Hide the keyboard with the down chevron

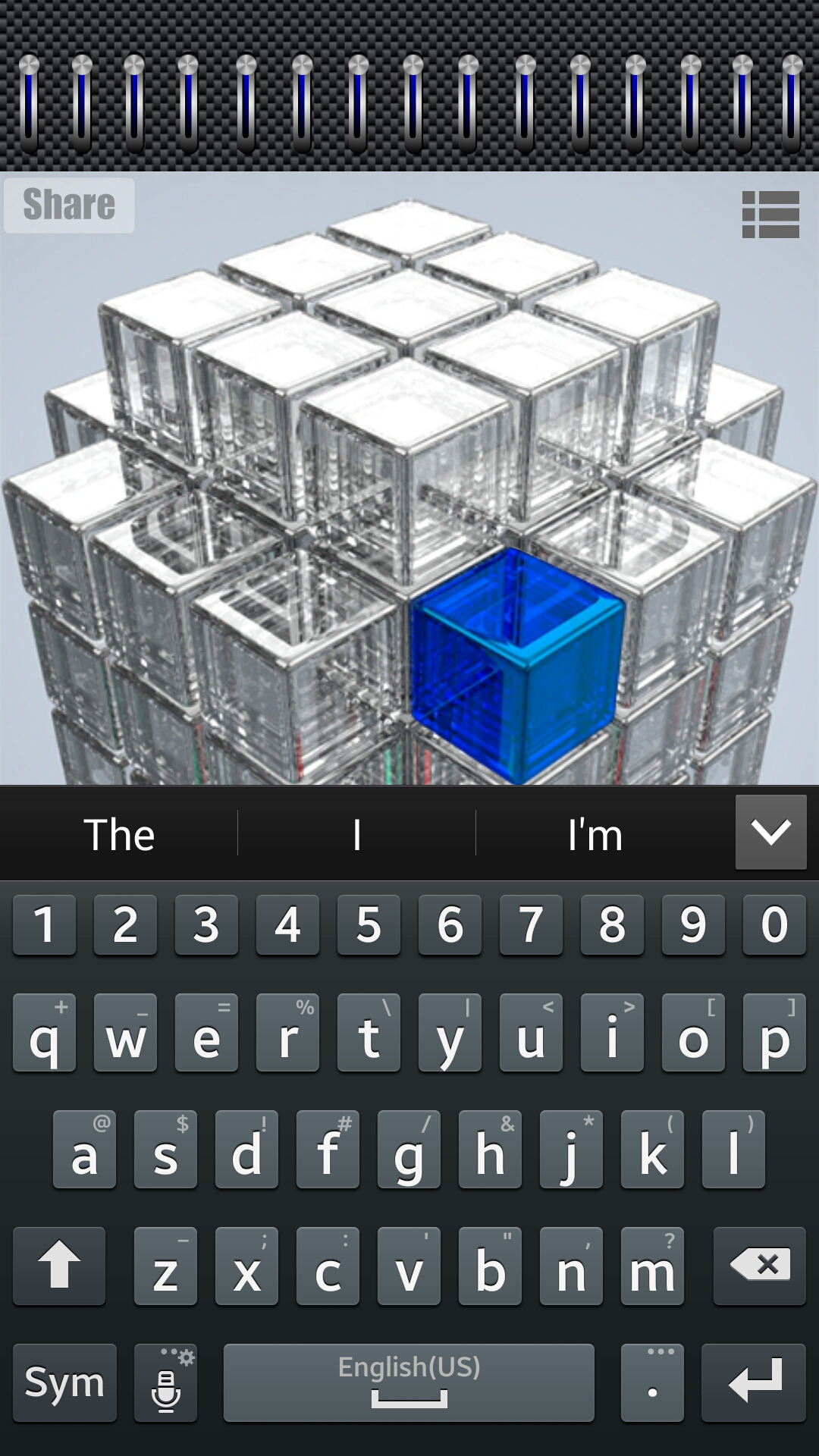(770, 832)
